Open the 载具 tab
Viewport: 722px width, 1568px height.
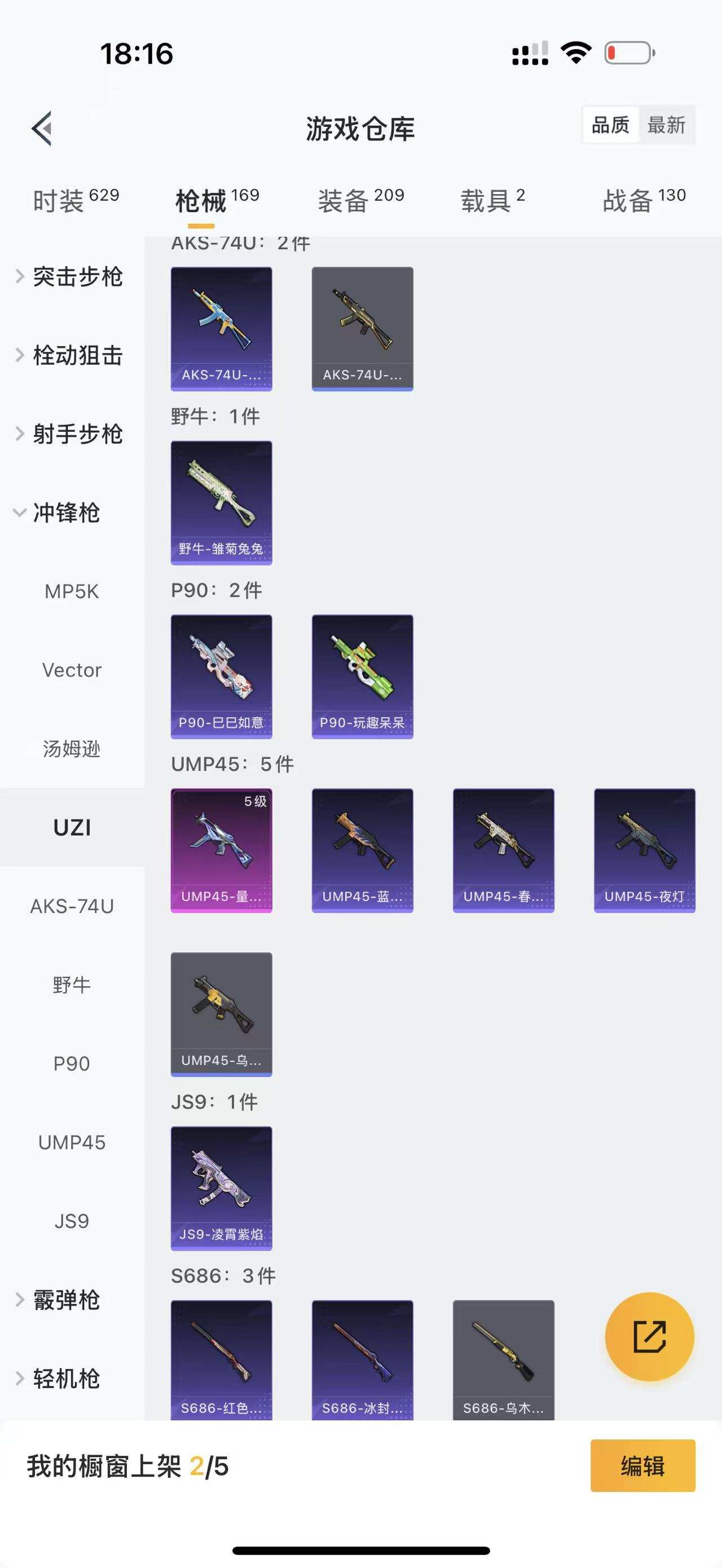click(492, 200)
